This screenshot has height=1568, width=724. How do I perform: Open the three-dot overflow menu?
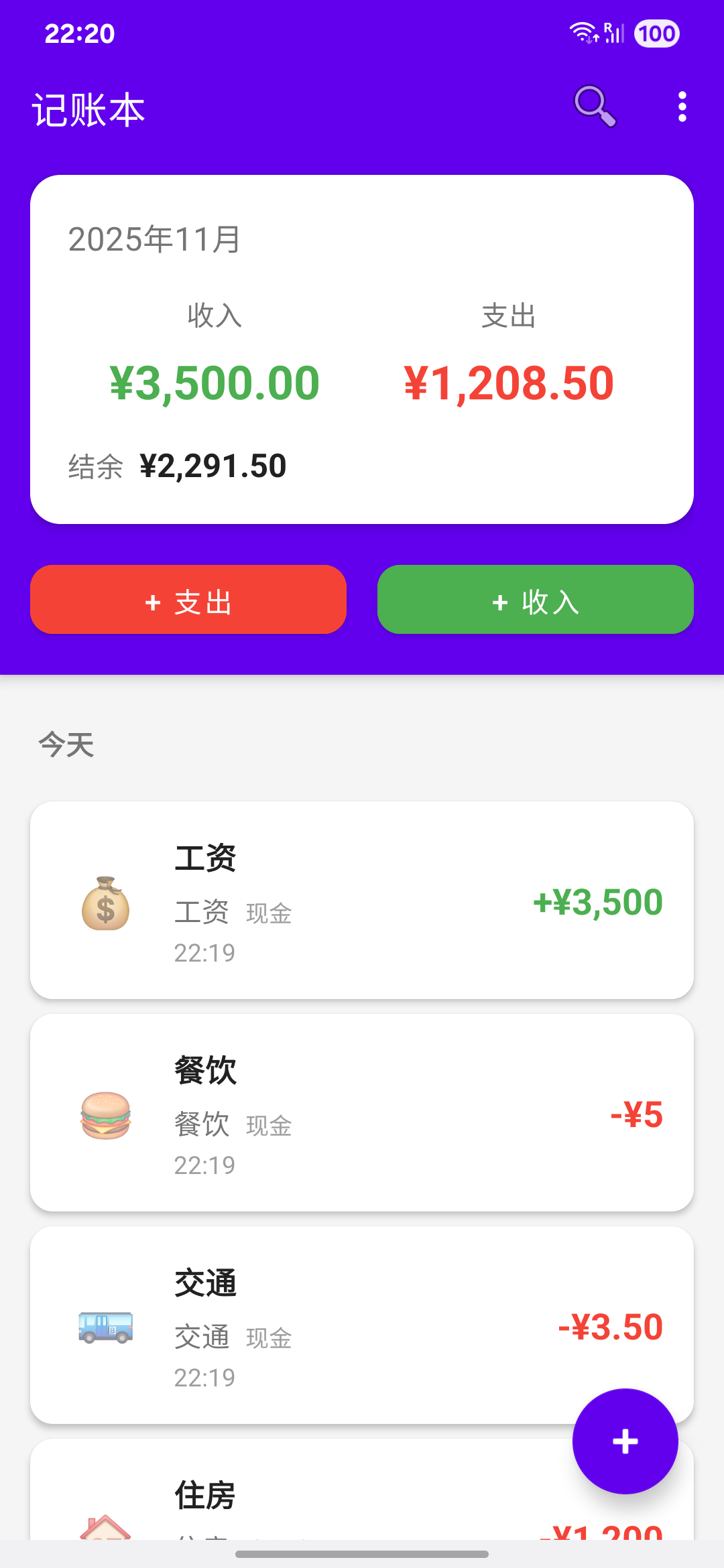(x=682, y=107)
